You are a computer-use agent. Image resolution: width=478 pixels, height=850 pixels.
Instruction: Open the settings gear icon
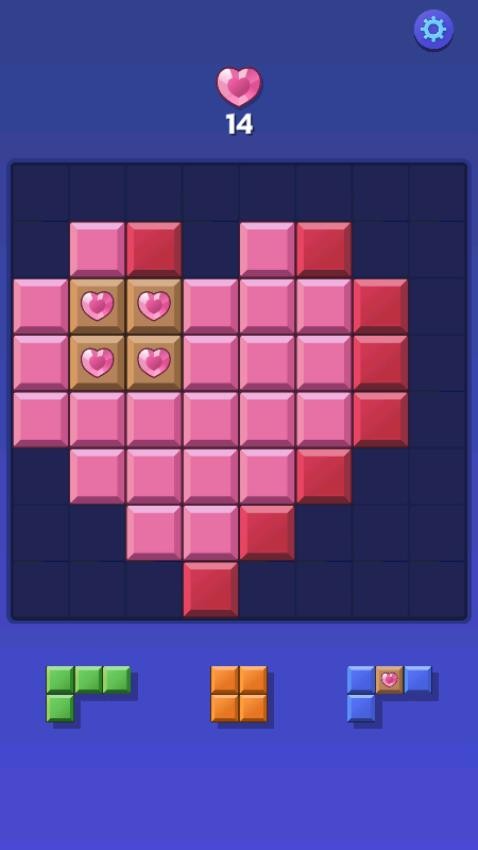point(433,29)
